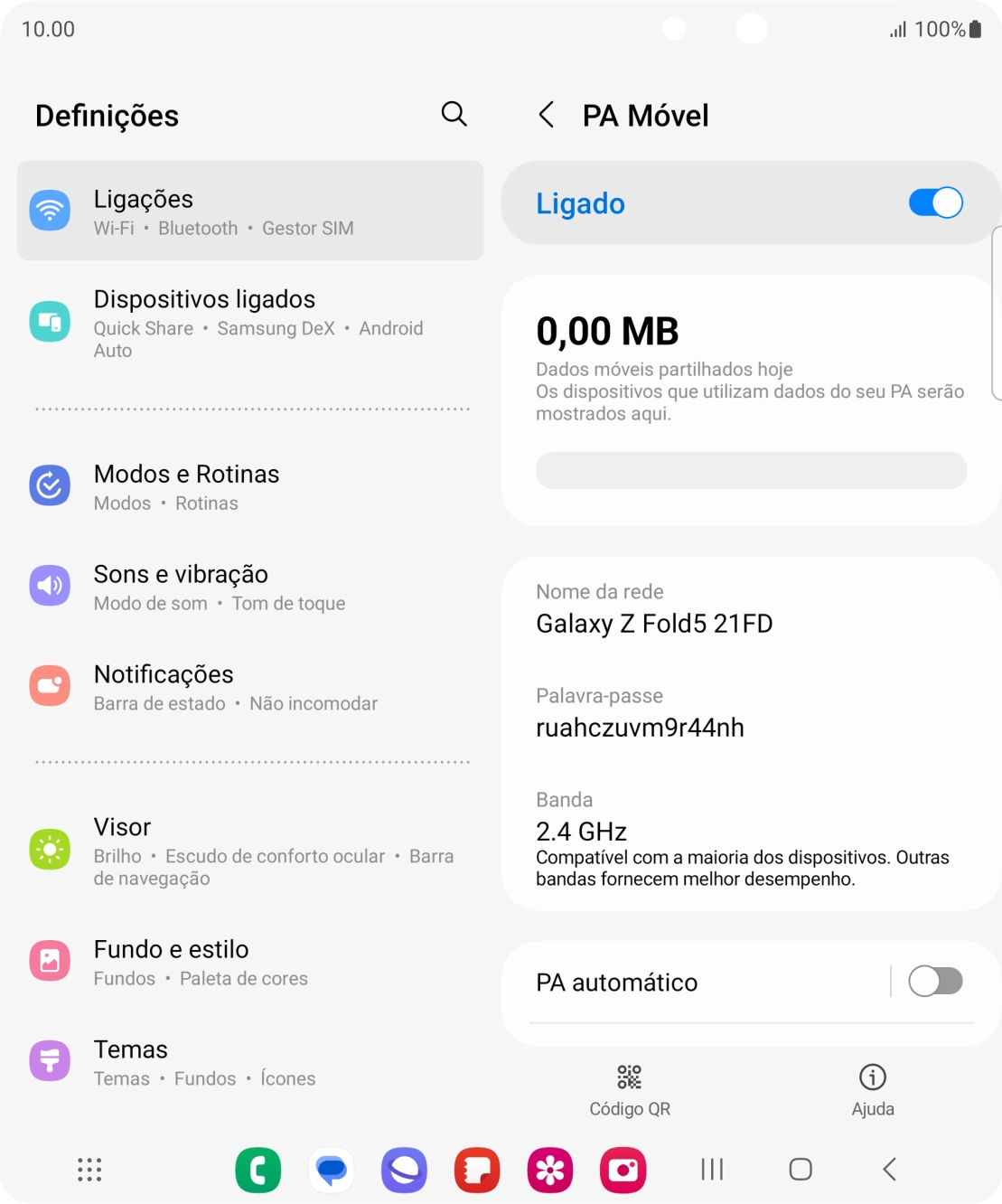Open Notificações using its icon
The image size is (1002, 1204).
(x=51, y=685)
